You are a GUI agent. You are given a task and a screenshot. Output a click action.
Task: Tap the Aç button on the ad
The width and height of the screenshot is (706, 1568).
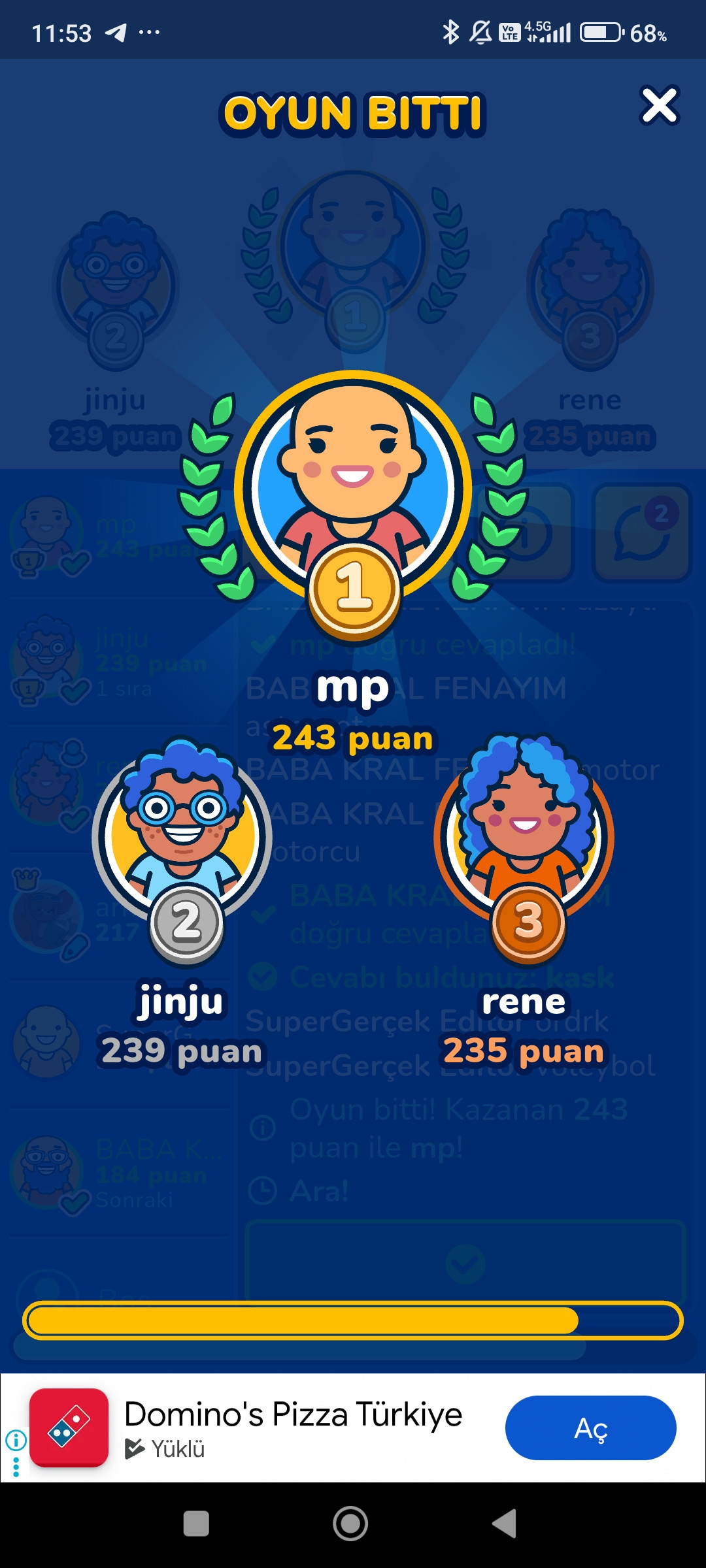[x=590, y=1428]
